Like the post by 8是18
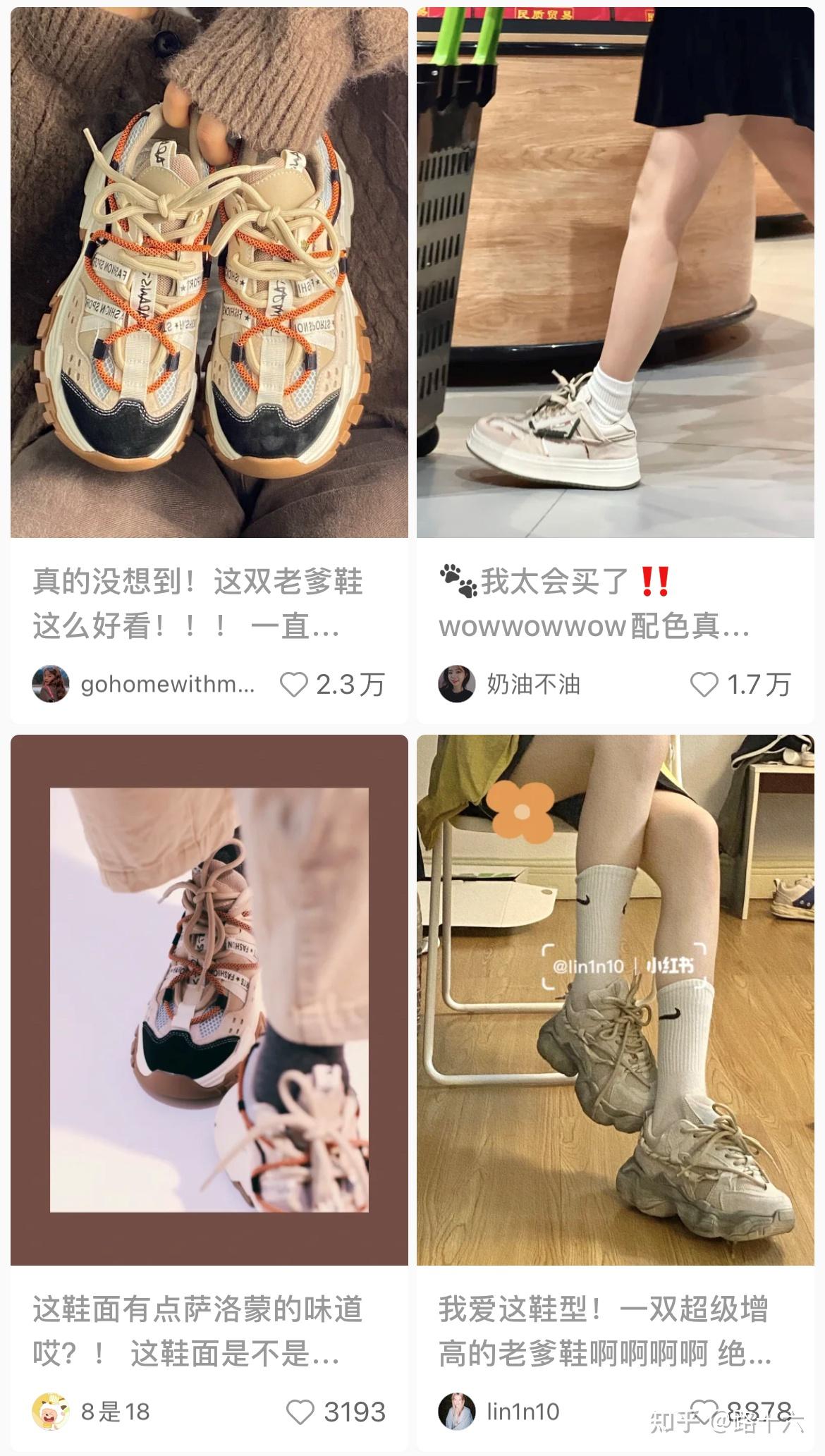Viewport: 825px width, 1456px height. tap(300, 1412)
